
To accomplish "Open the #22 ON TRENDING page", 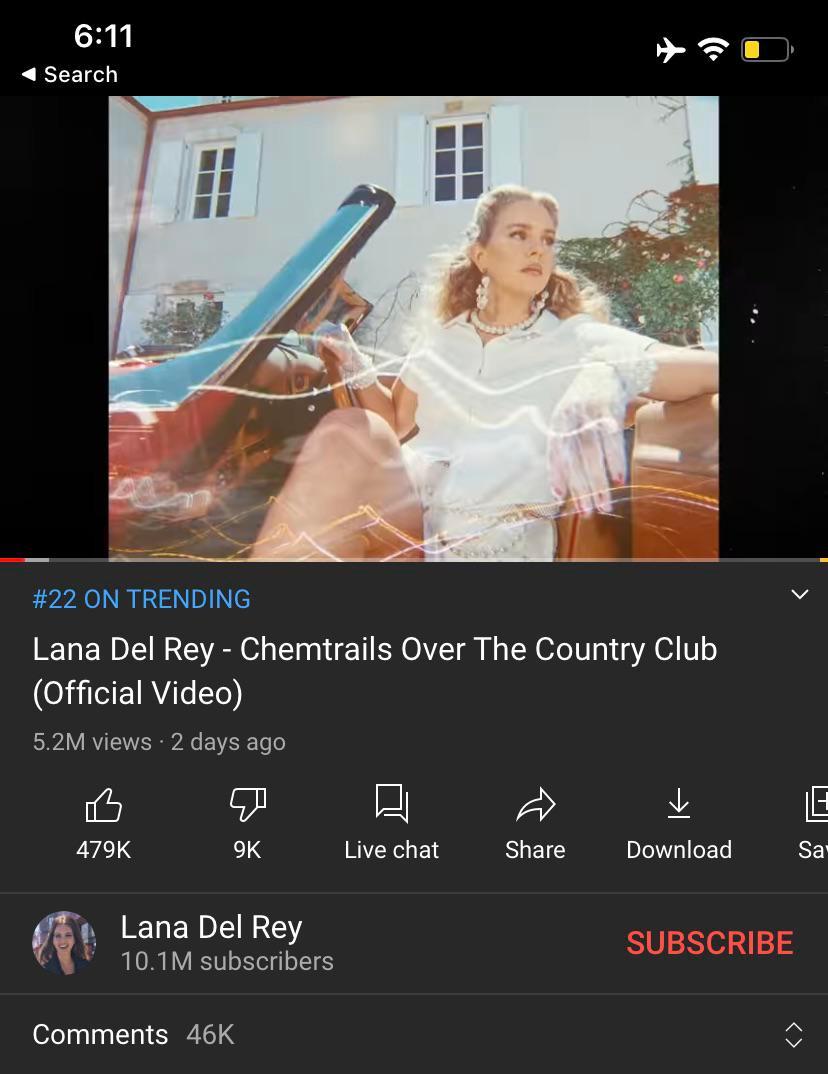I will point(142,598).
